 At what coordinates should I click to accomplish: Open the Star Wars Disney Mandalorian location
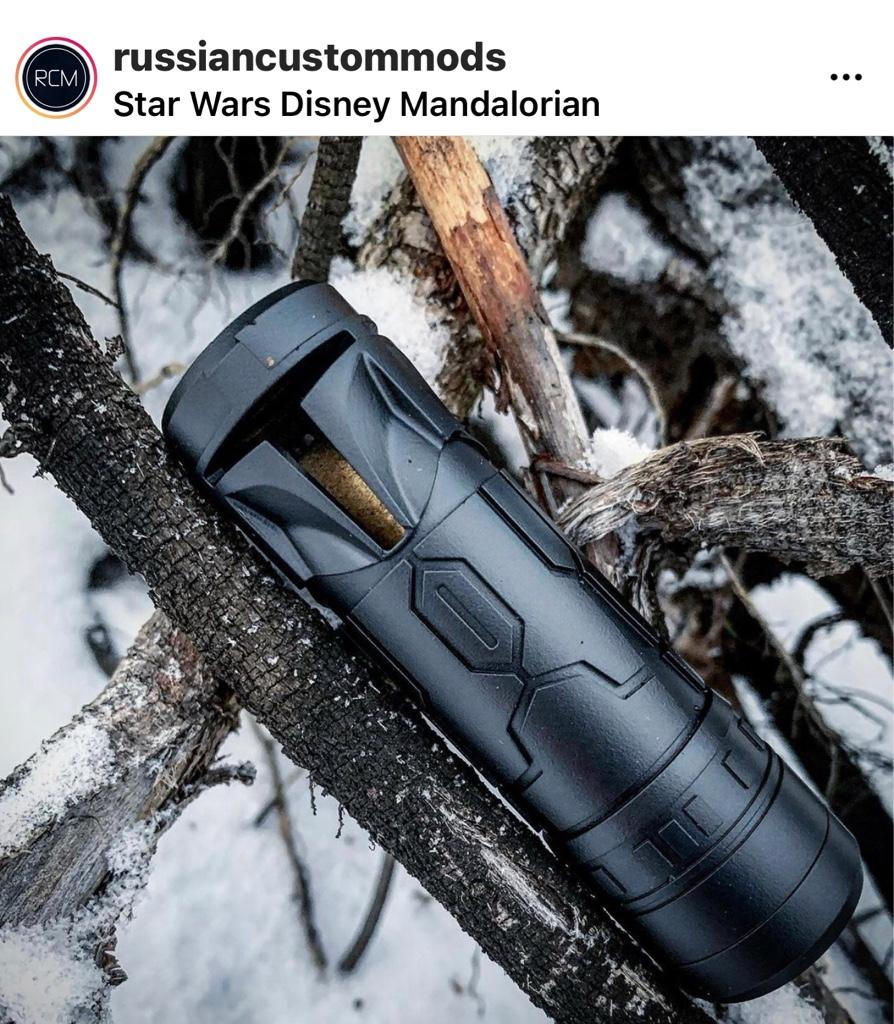coord(356,103)
